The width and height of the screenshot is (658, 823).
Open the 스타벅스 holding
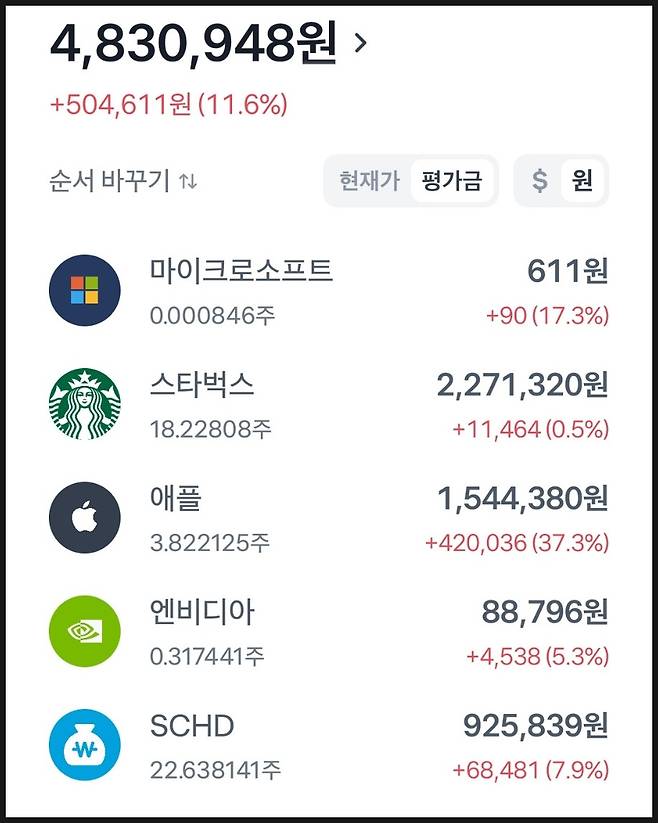[328, 404]
